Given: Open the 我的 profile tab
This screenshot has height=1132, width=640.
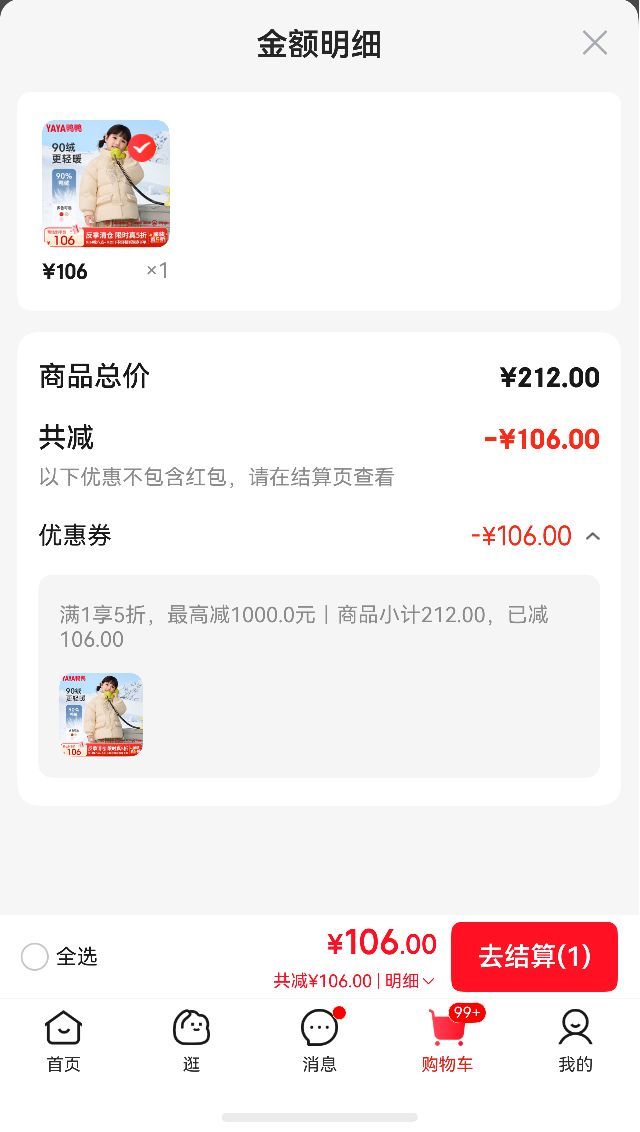Looking at the screenshot, I should click(575, 1041).
